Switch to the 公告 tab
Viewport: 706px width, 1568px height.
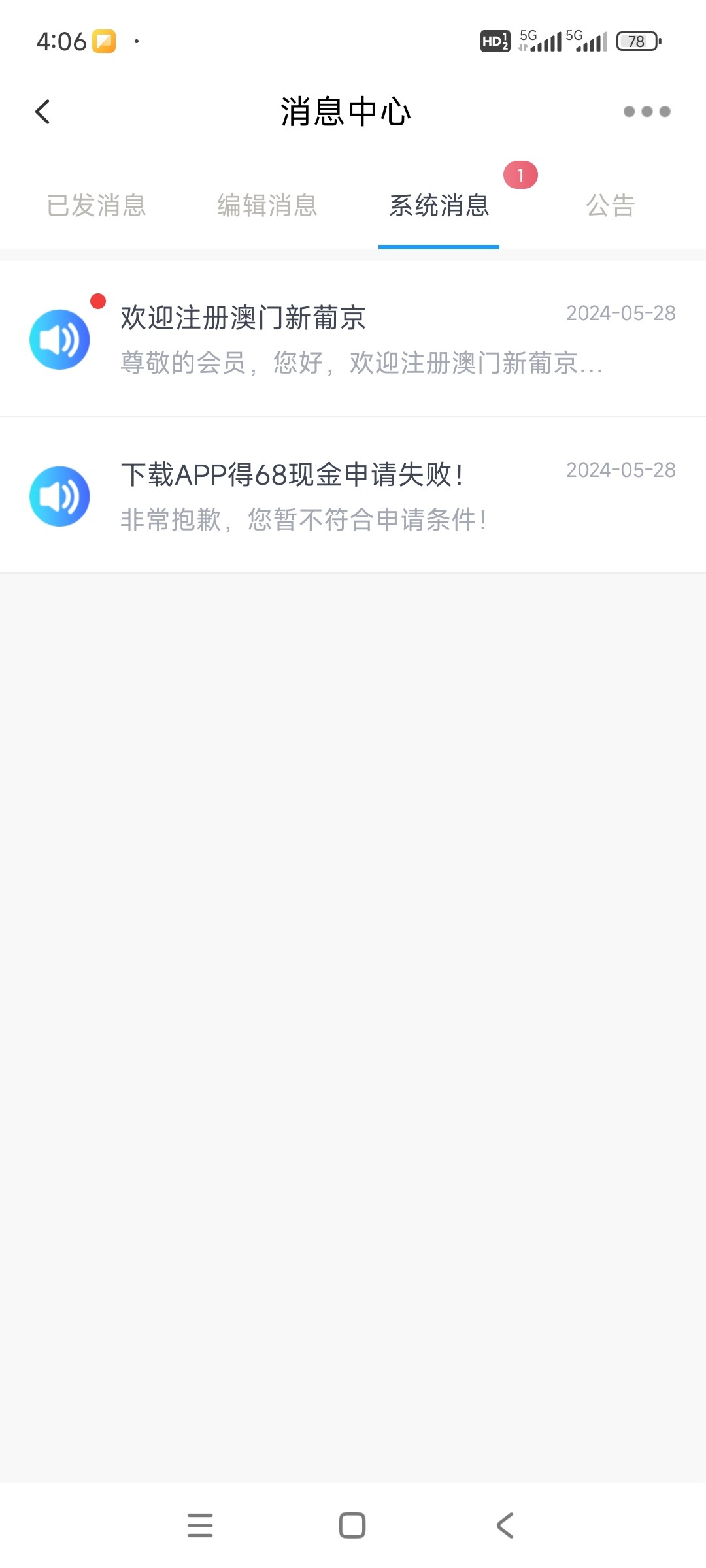610,206
